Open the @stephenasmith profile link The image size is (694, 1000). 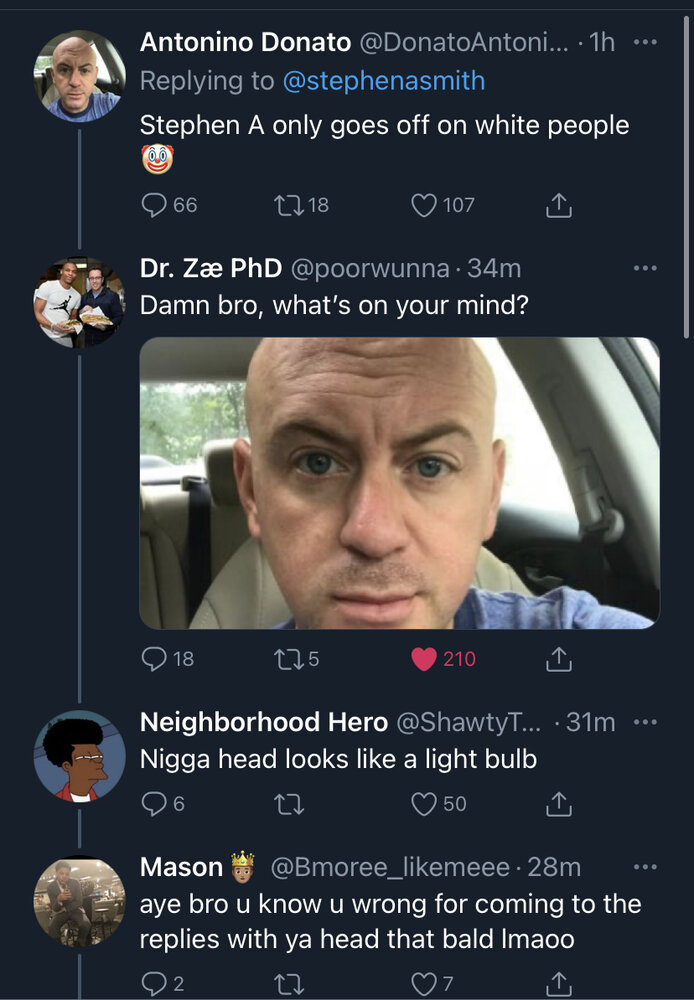coord(383,81)
